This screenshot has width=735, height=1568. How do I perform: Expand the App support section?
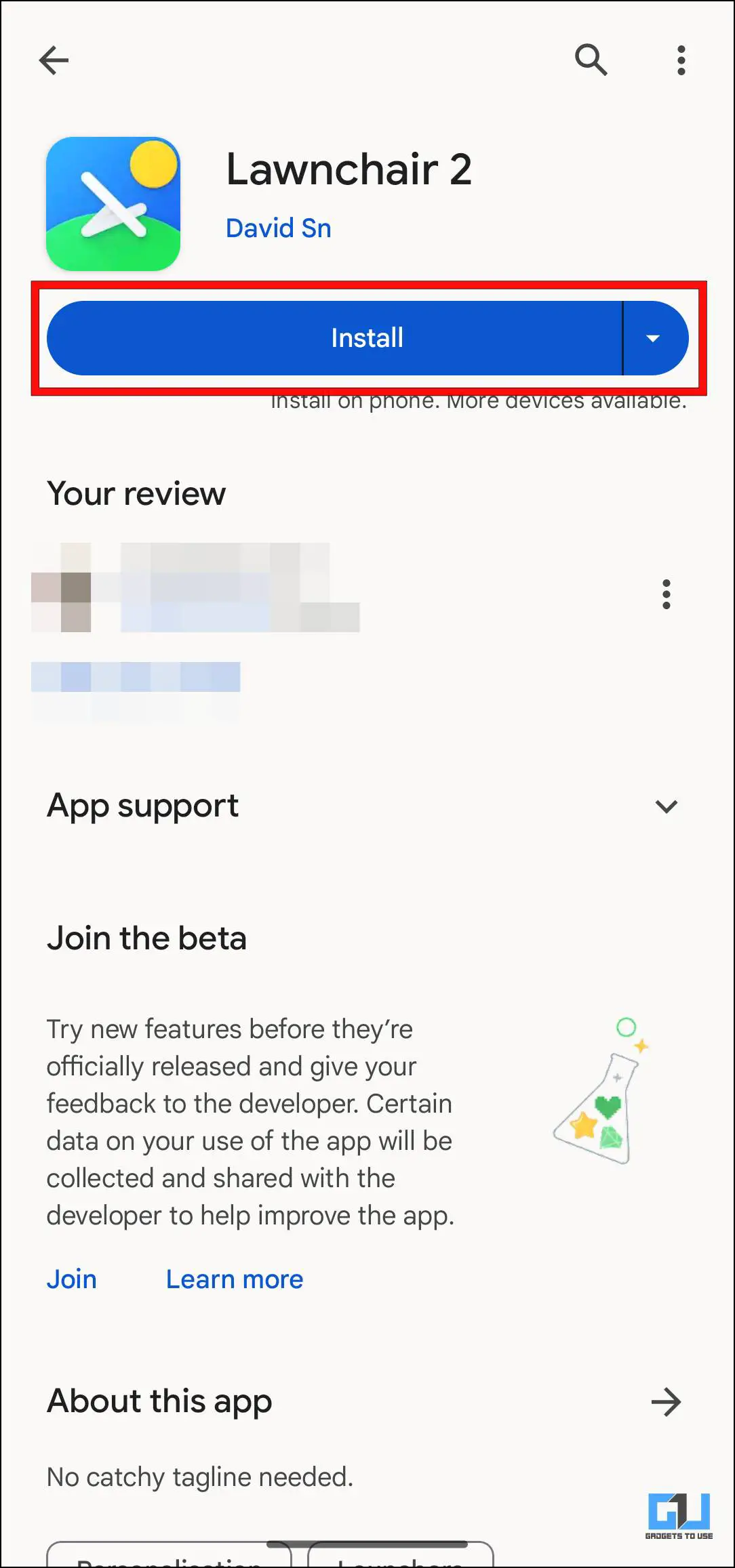click(x=667, y=806)
